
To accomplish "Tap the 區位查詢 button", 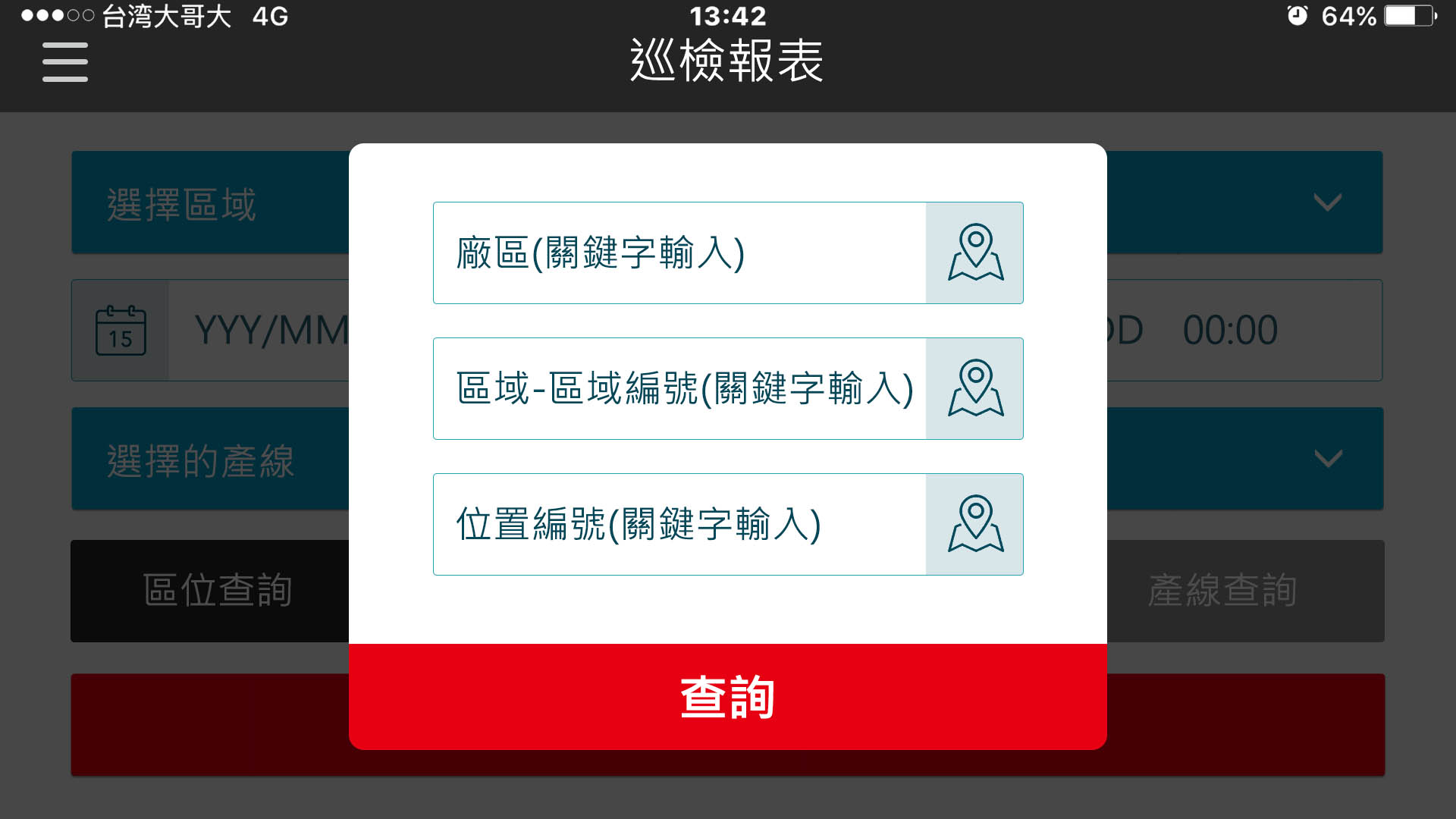I will (216, 591).
